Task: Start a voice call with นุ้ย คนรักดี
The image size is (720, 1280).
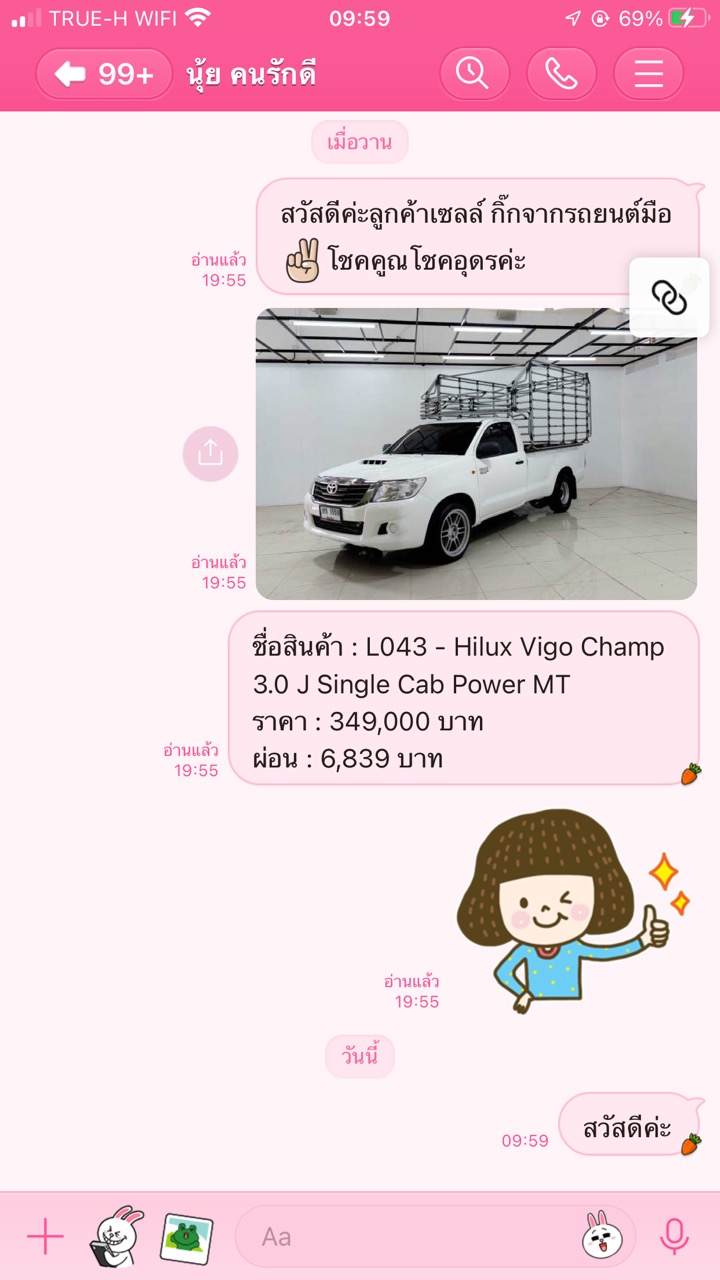Action: [x=561, y=74]
